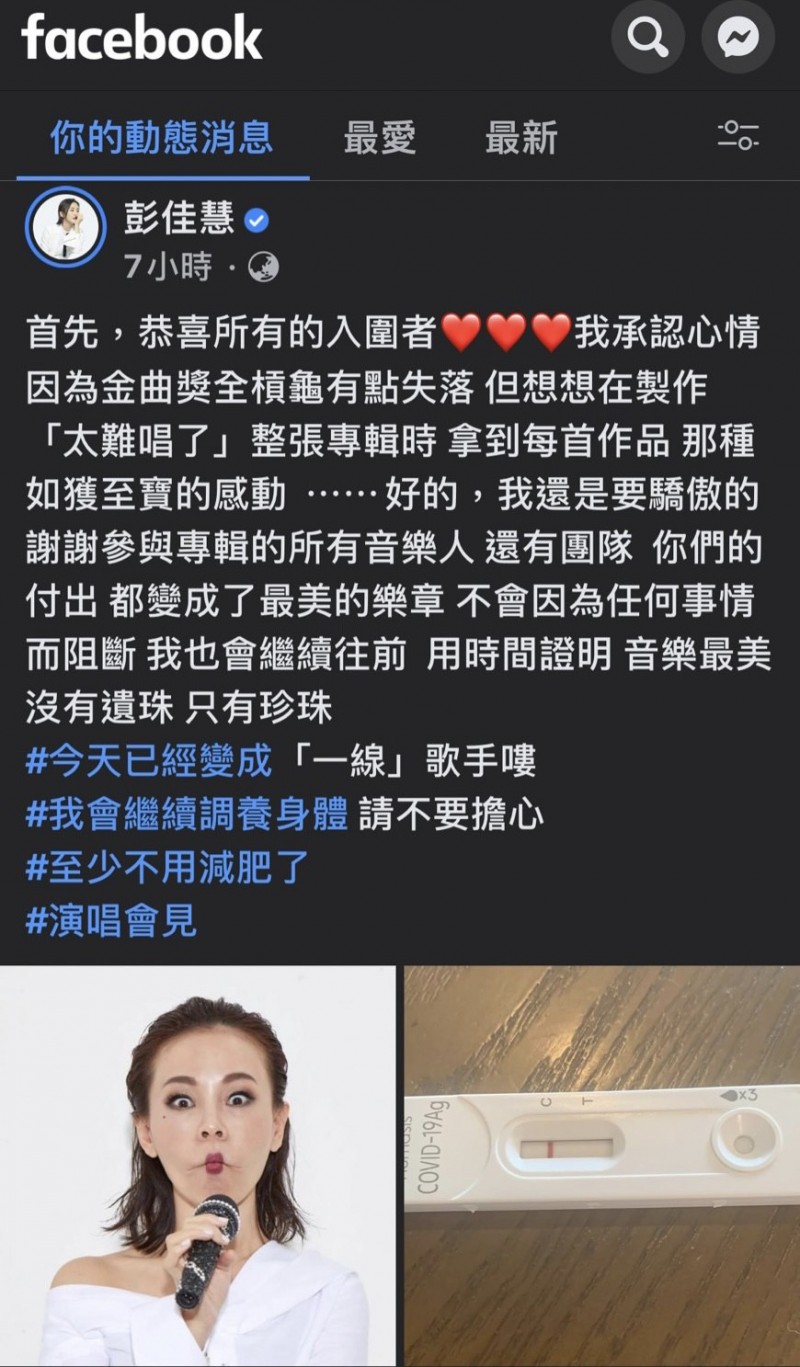The height and width of the screenshot is (1367, 800).
Task: Tap the hashtag #演唱會見
Action: [111, 920]
